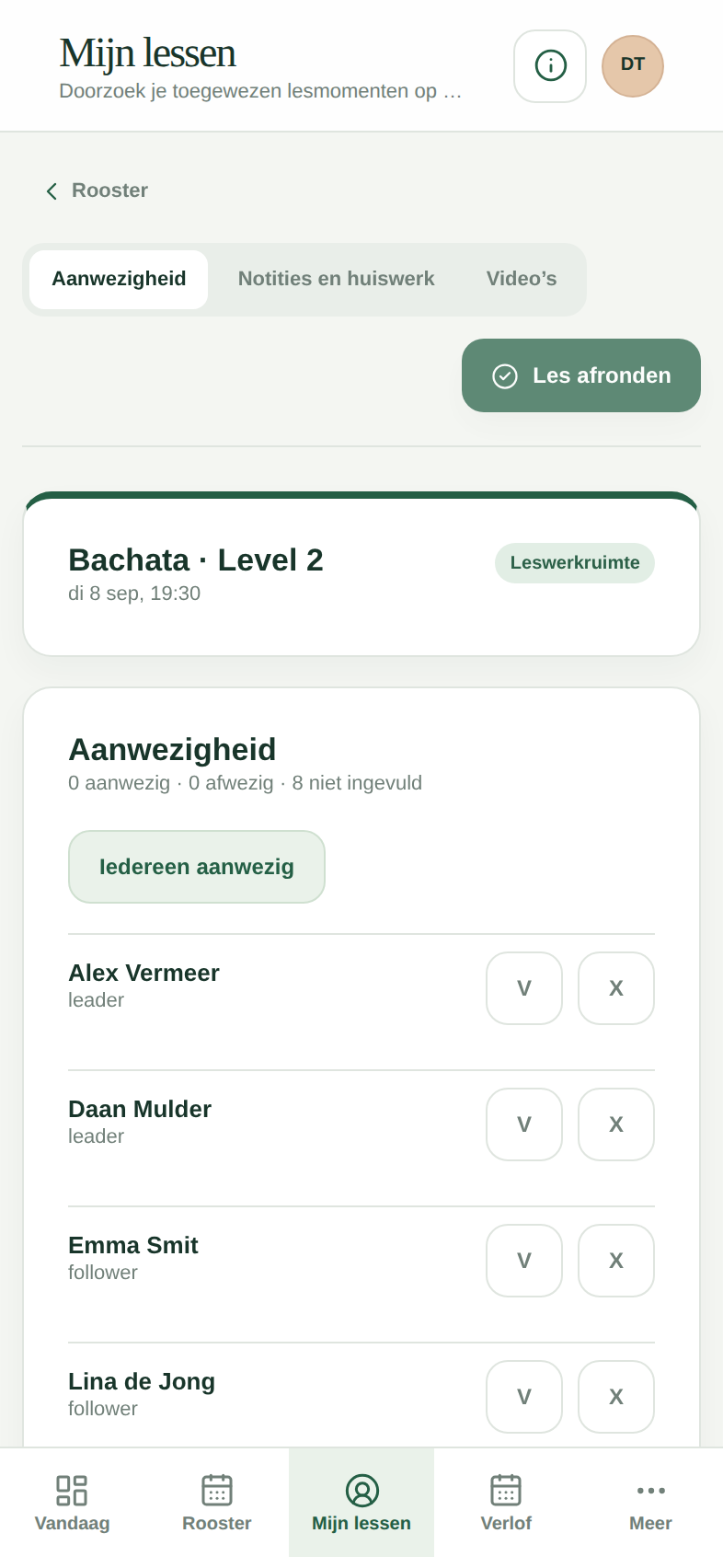Open the Meer menu
This screenshot has width=723, height=1568.
point(650,1504)
